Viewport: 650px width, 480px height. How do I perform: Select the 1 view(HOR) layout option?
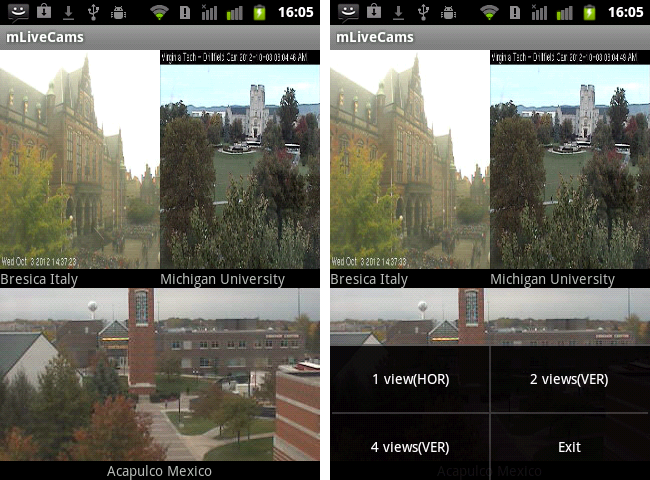(x=410, y=379)
